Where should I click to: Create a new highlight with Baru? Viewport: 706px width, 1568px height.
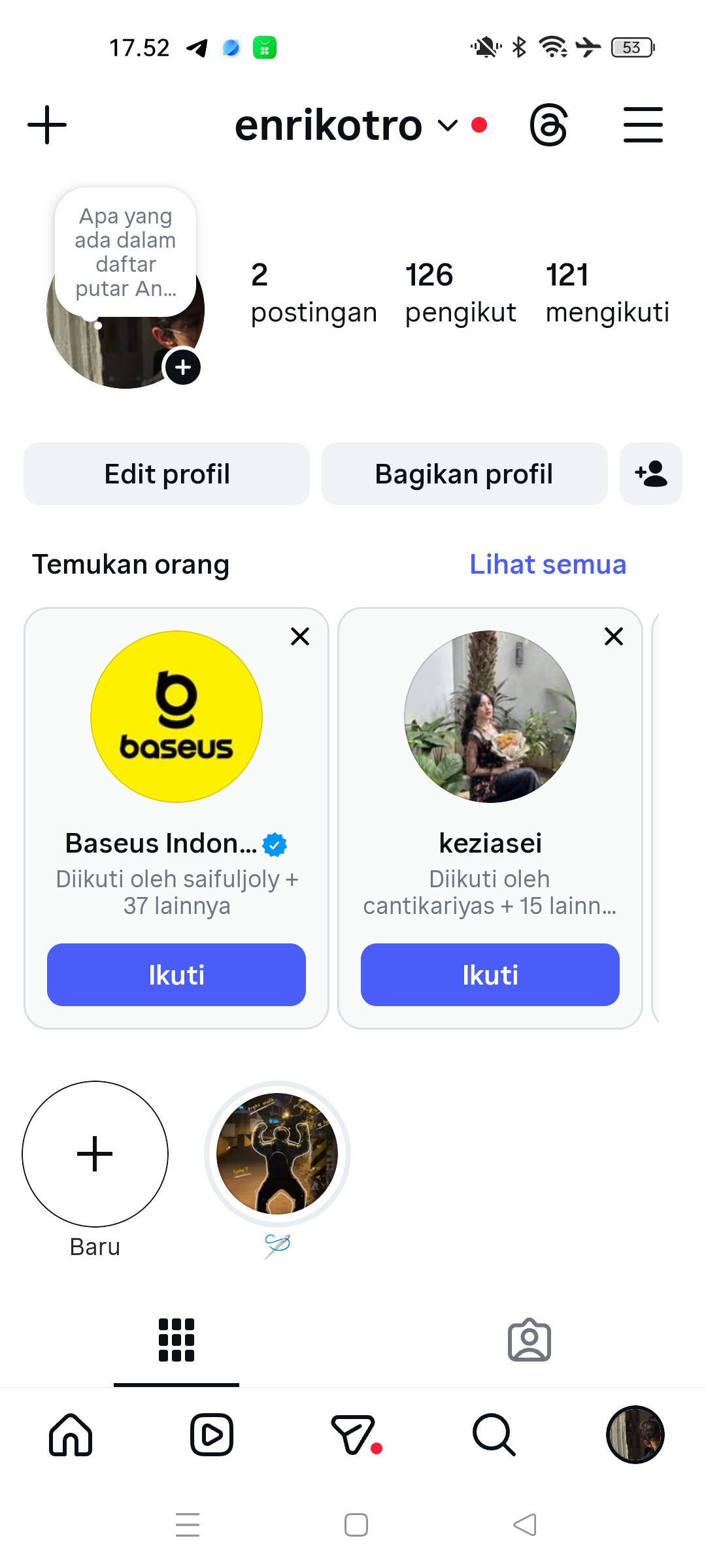coord(95,1154)
